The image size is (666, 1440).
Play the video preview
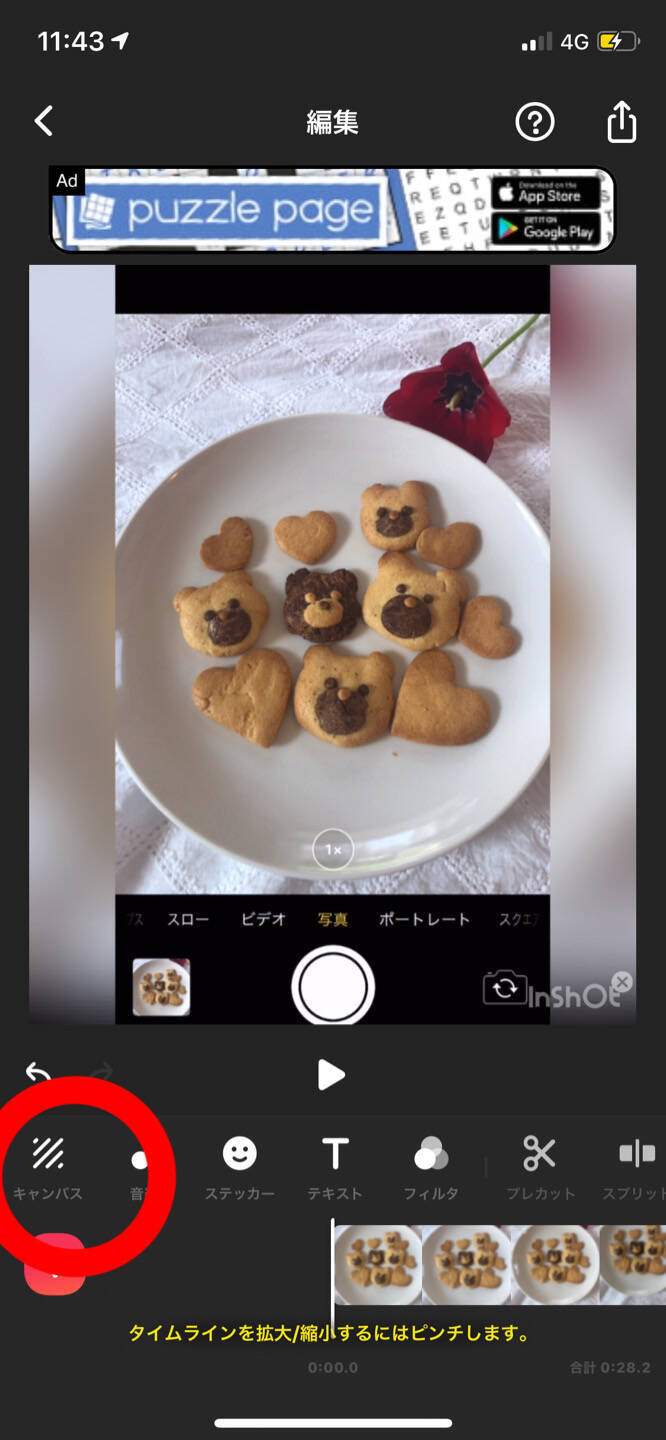coord(331,1075)
